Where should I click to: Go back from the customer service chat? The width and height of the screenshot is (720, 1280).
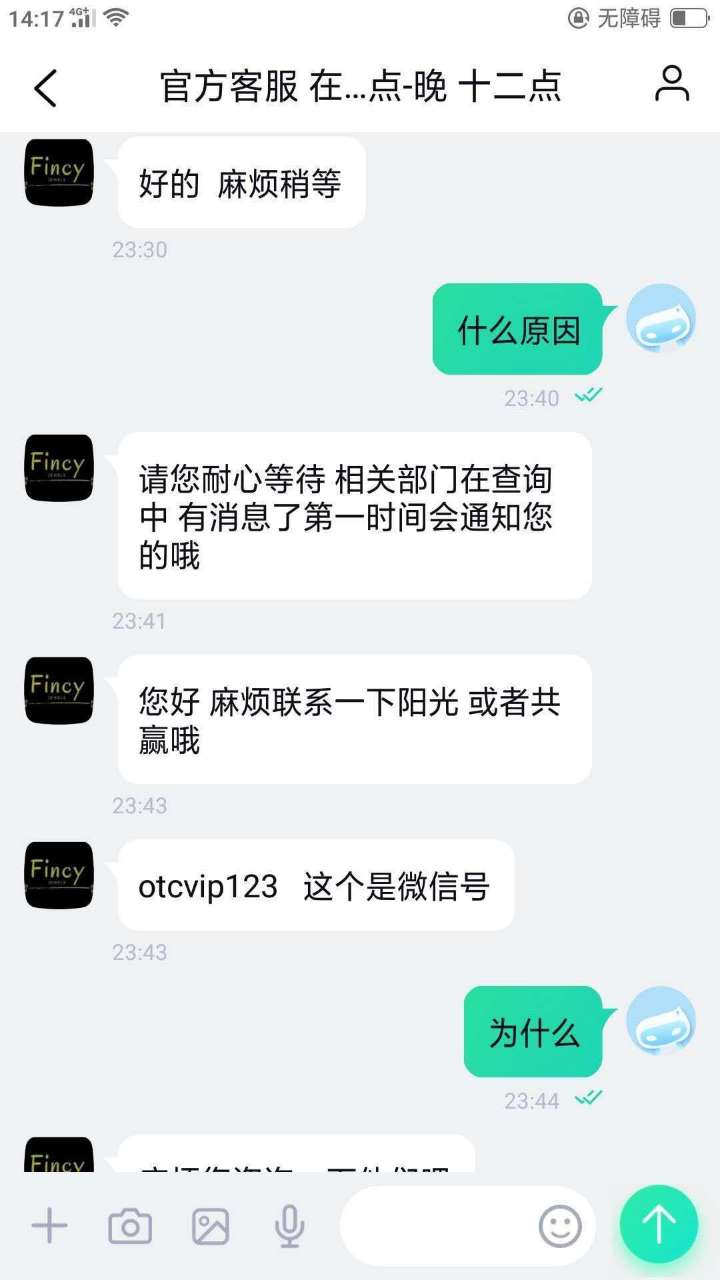(x=46, y=88)
